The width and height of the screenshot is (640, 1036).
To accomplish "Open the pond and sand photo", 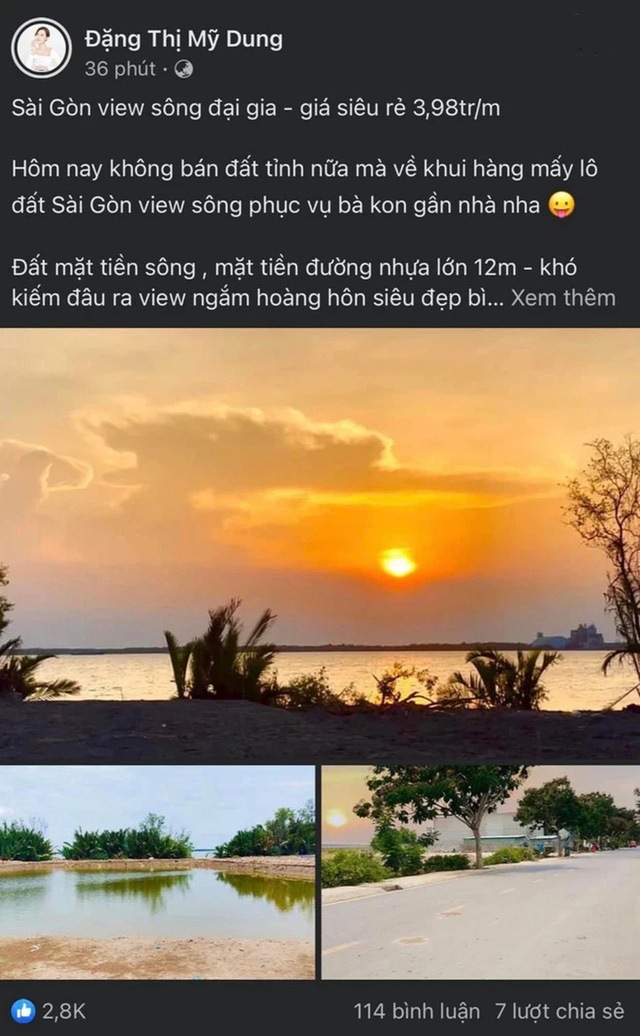I will coord(157,872).
